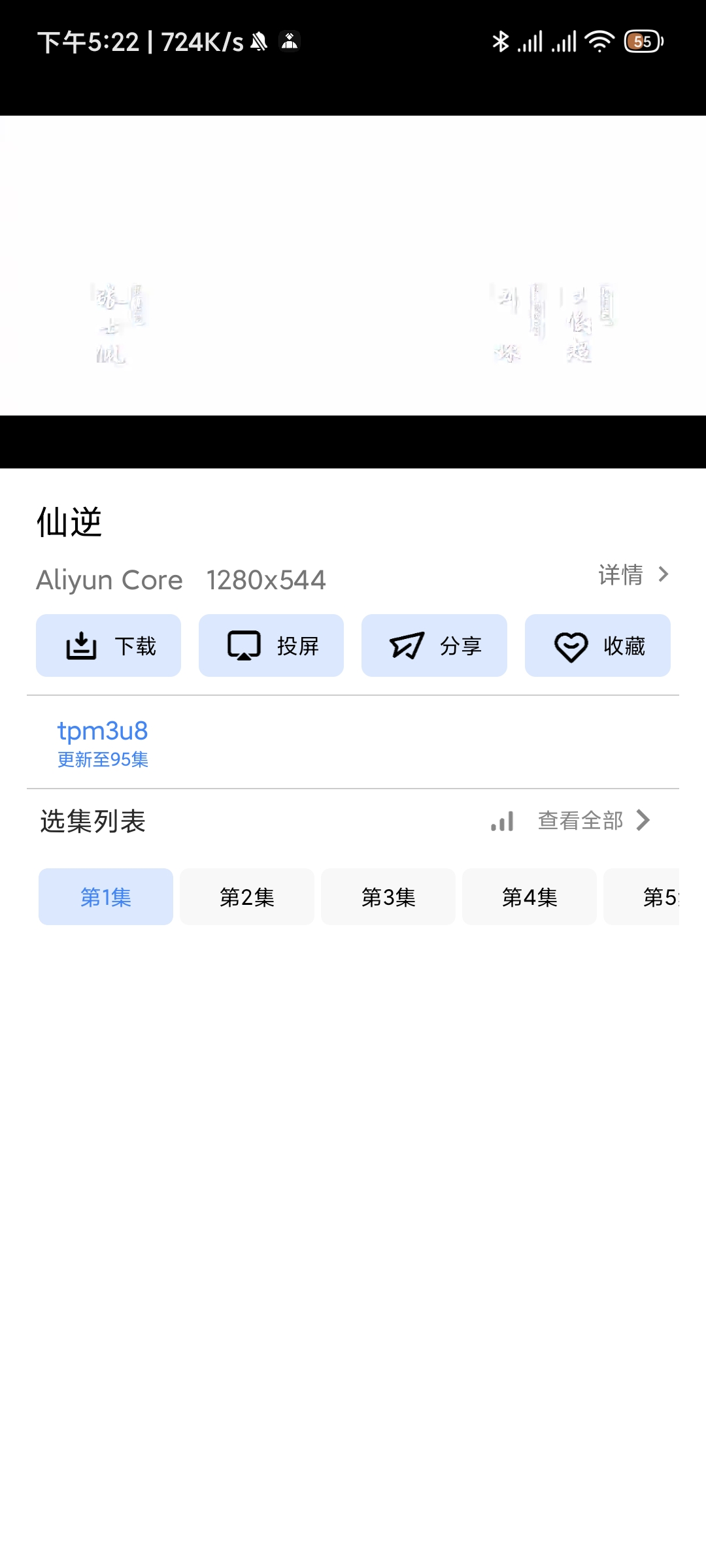Toggle the episode sort order icon
Image resolution: width=706 pixels, height=1568 pixels.
[x=502, y=821]
